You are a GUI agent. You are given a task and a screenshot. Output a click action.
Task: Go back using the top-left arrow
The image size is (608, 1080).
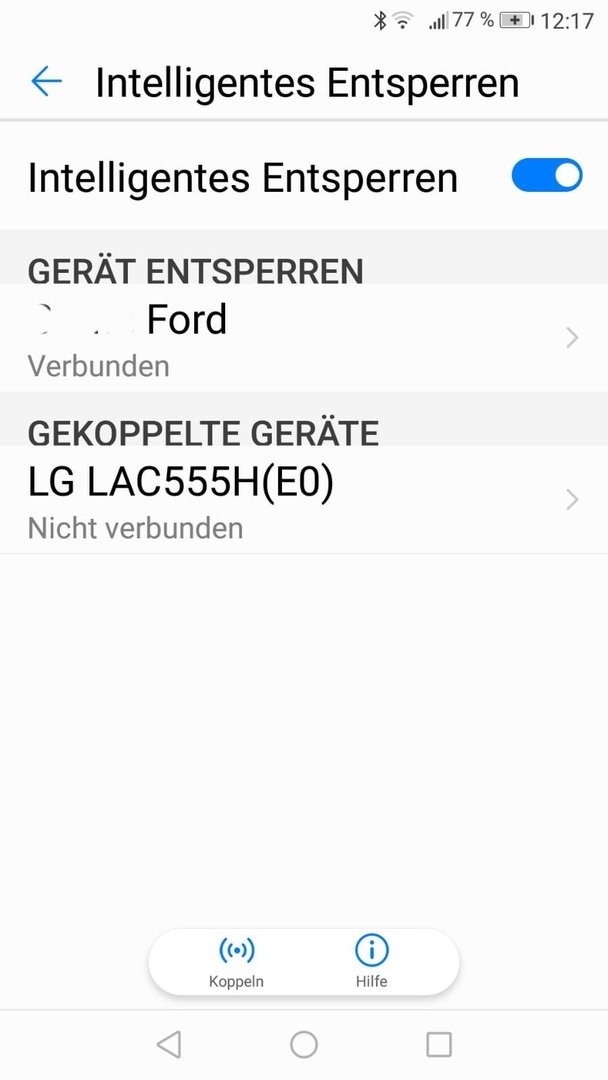pos(47,81)
